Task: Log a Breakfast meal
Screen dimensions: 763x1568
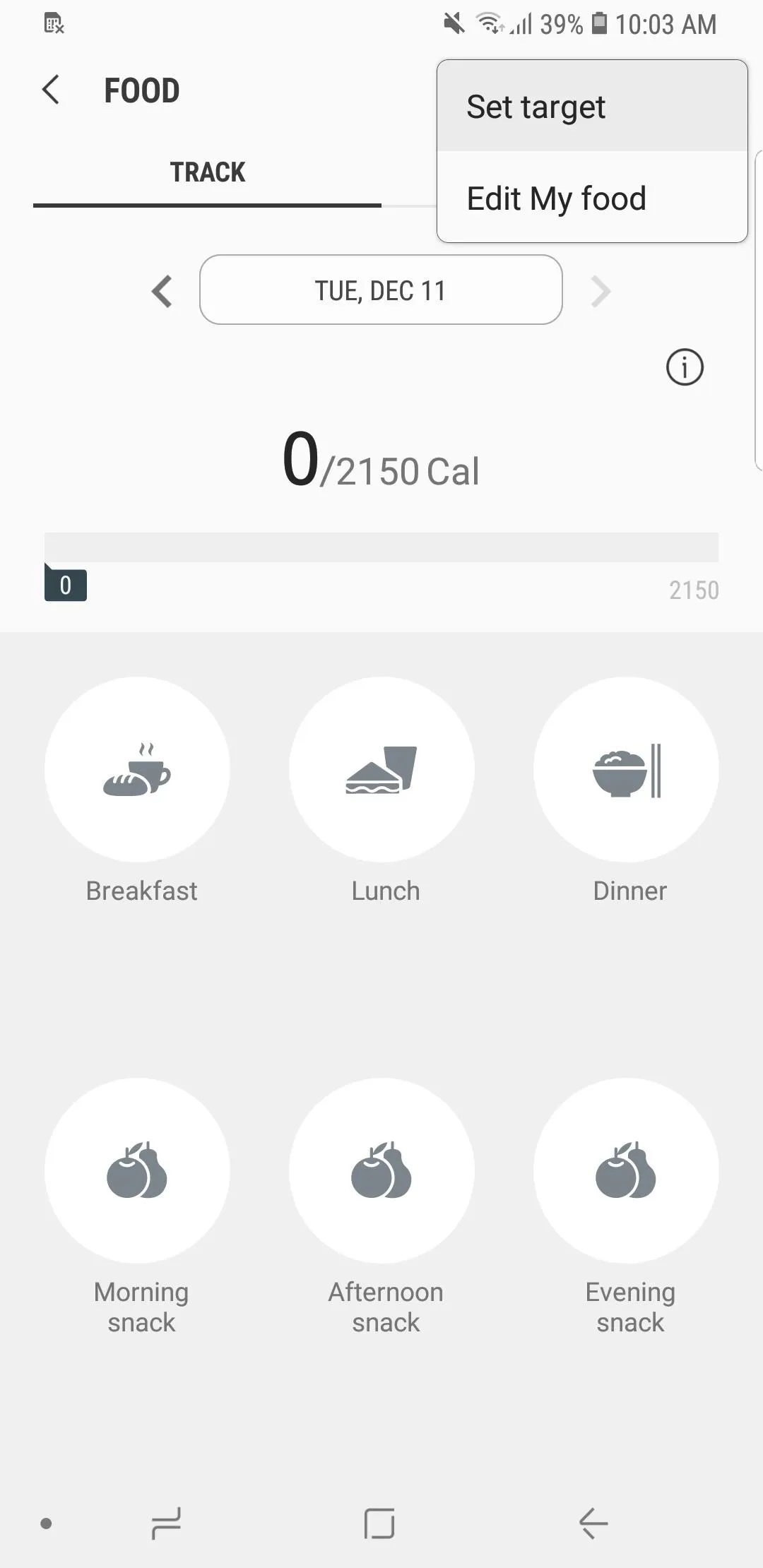Action: [x=138, y=769]
